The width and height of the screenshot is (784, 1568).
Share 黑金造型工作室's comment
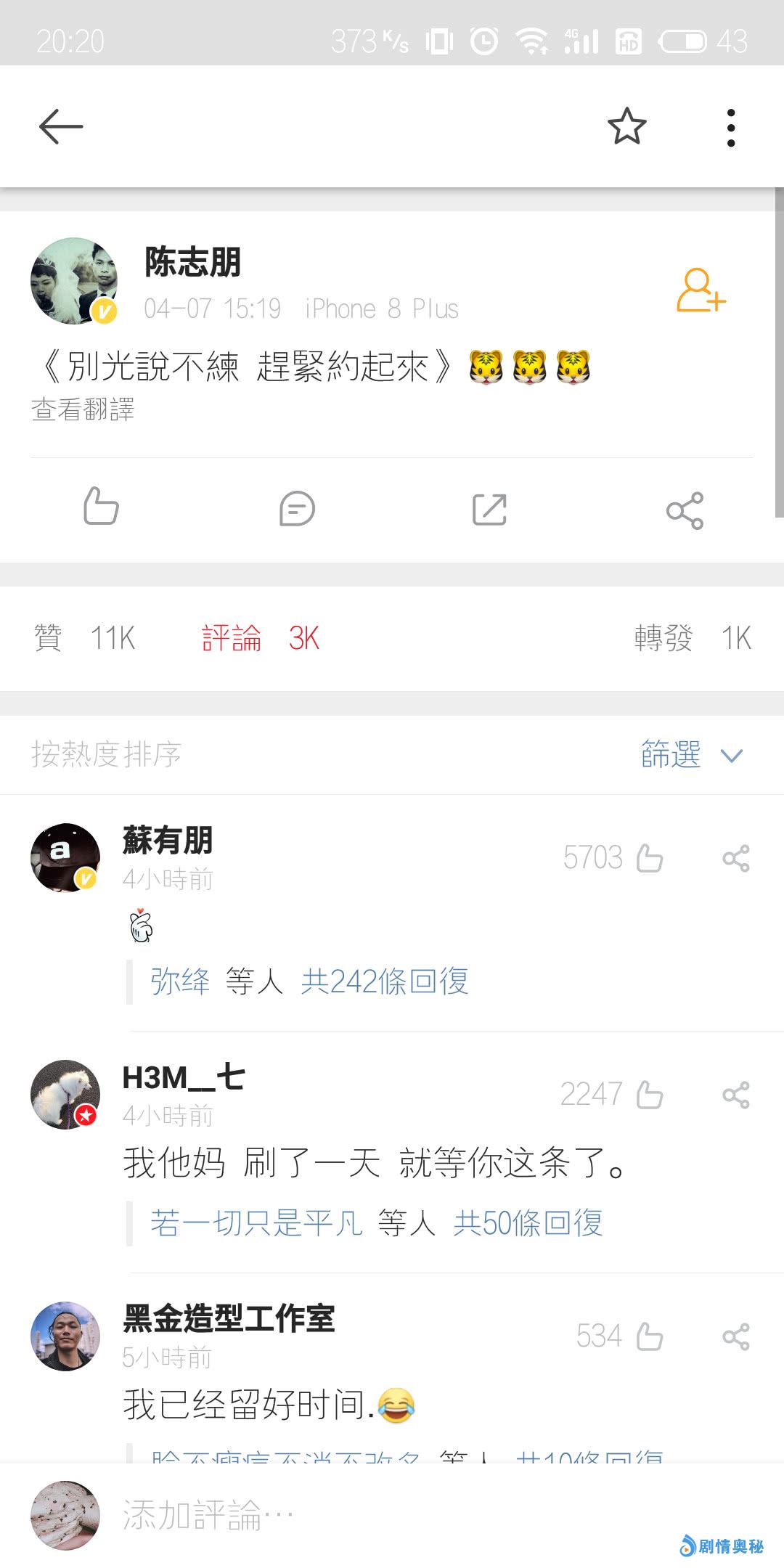click(735, 1336)
